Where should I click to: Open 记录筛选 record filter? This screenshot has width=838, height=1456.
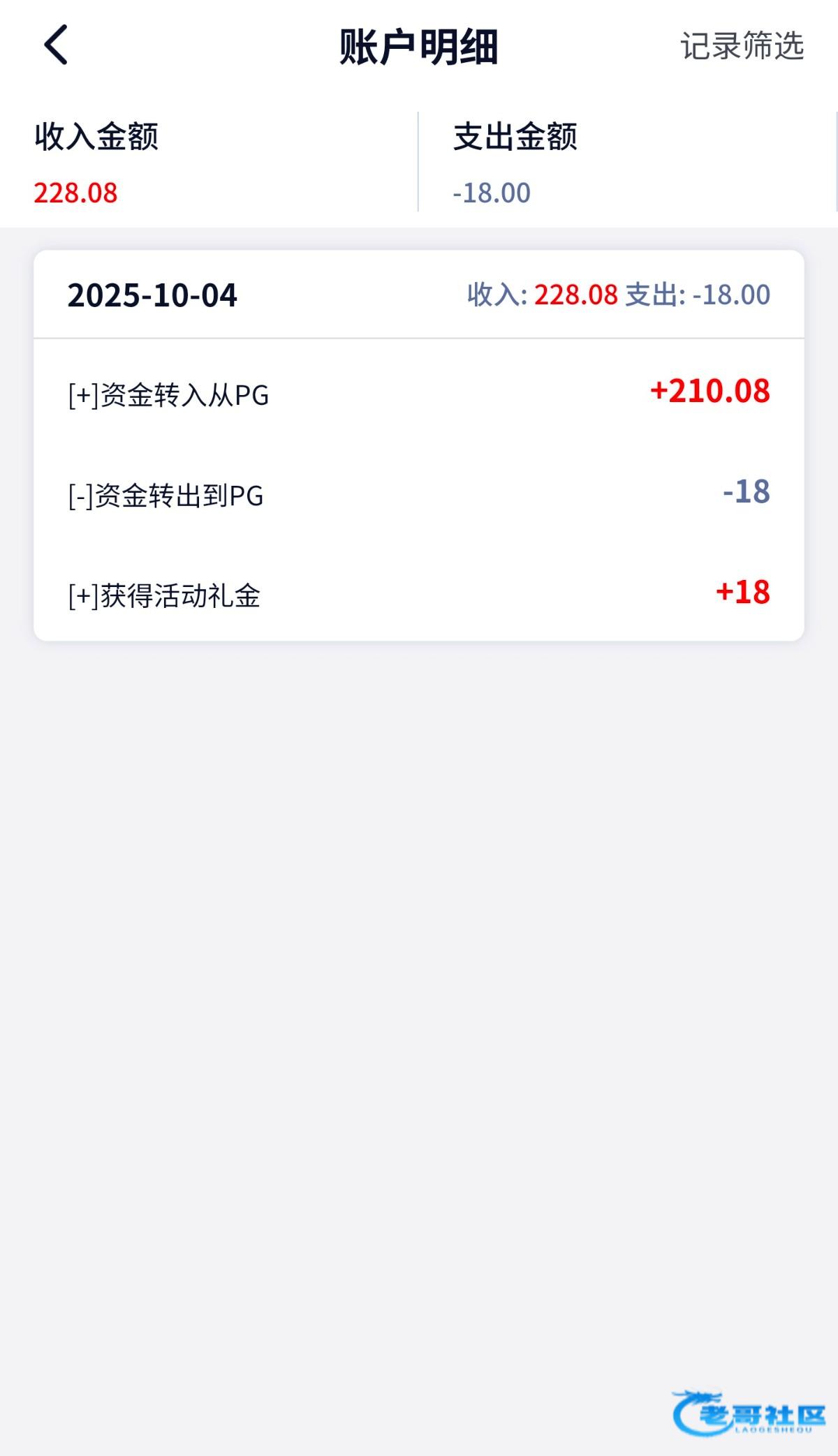click(742, 46)
